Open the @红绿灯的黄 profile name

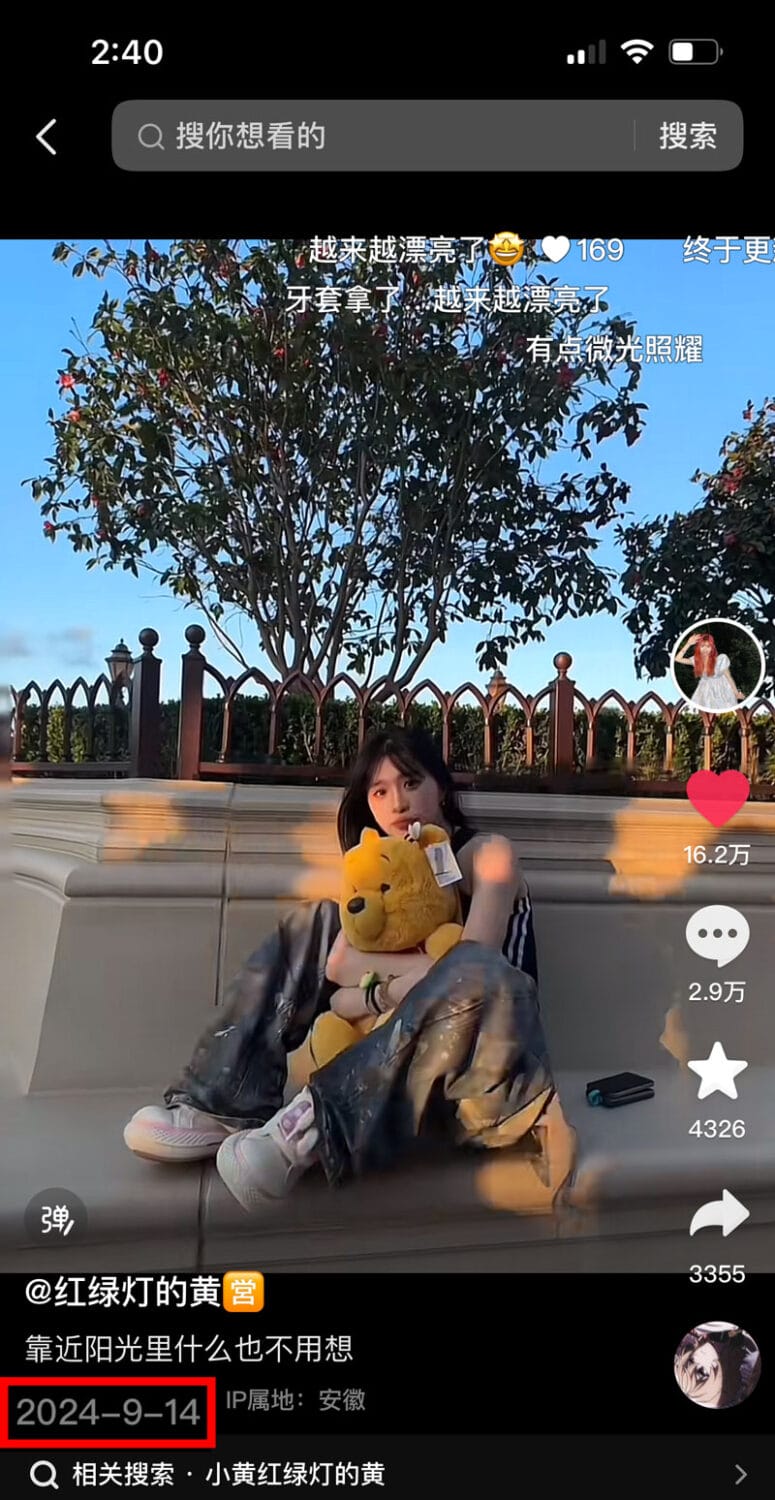click(x=122, y=1292)
